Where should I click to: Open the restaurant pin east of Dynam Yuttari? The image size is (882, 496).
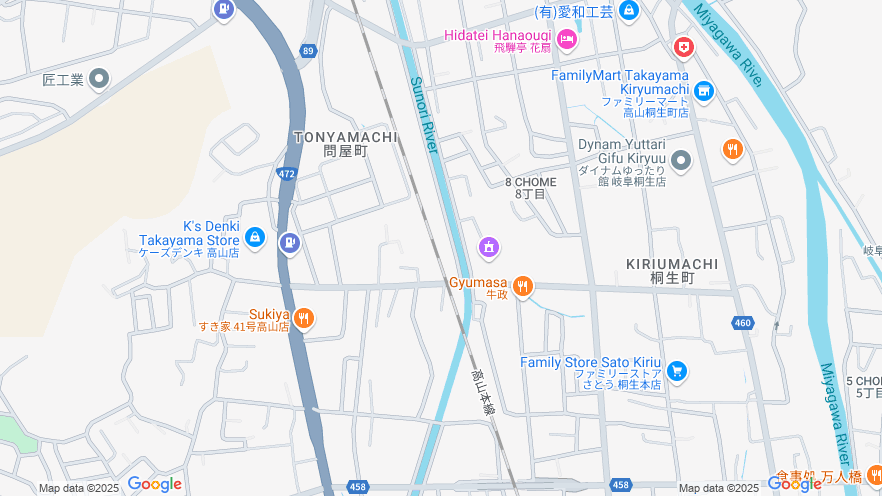pyautogui.click(x=733, y=150)
